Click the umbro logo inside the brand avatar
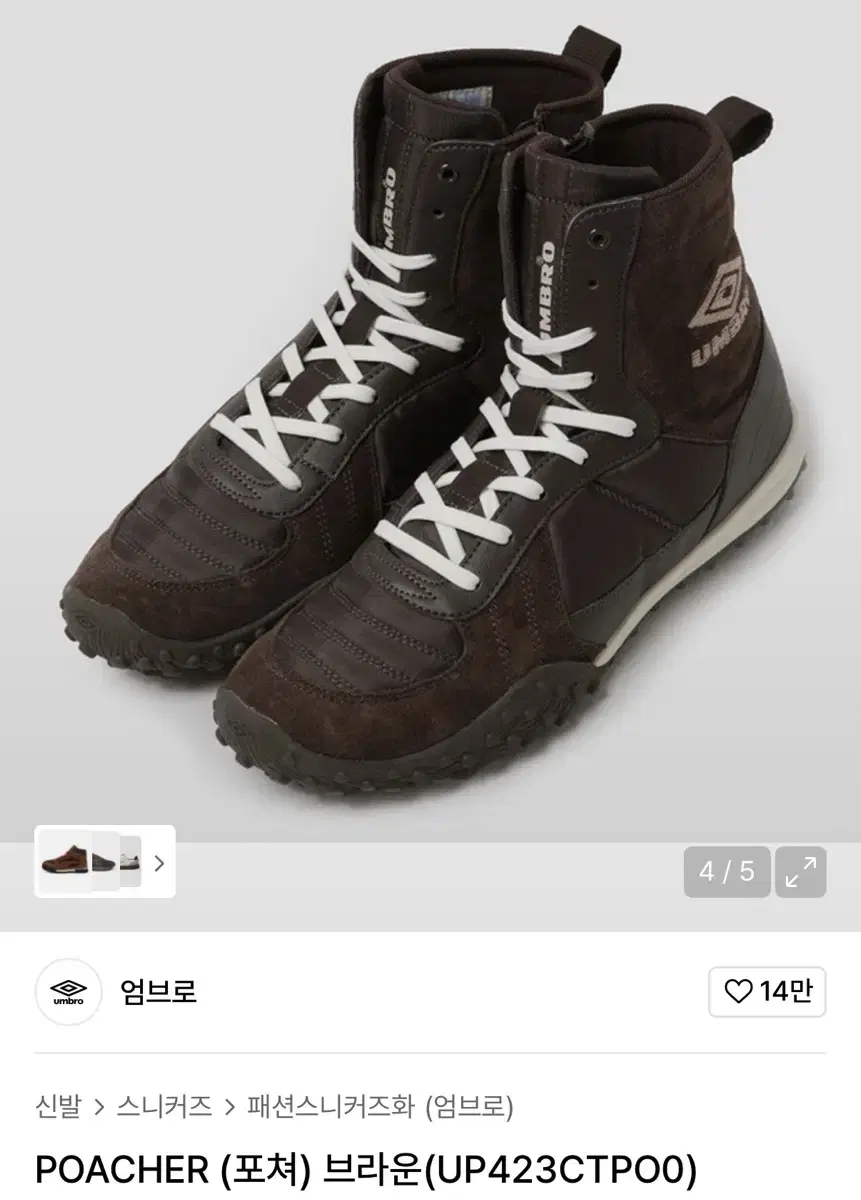The image size is (861, 1200). pos(69,991)
